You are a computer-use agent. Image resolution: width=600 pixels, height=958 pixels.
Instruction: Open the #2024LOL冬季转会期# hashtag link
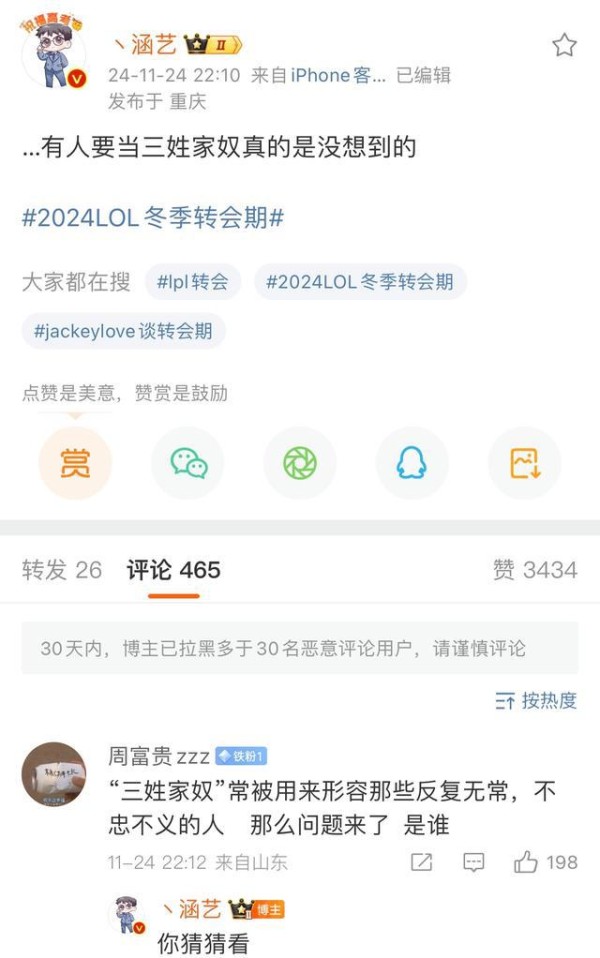tap(153, 218)
